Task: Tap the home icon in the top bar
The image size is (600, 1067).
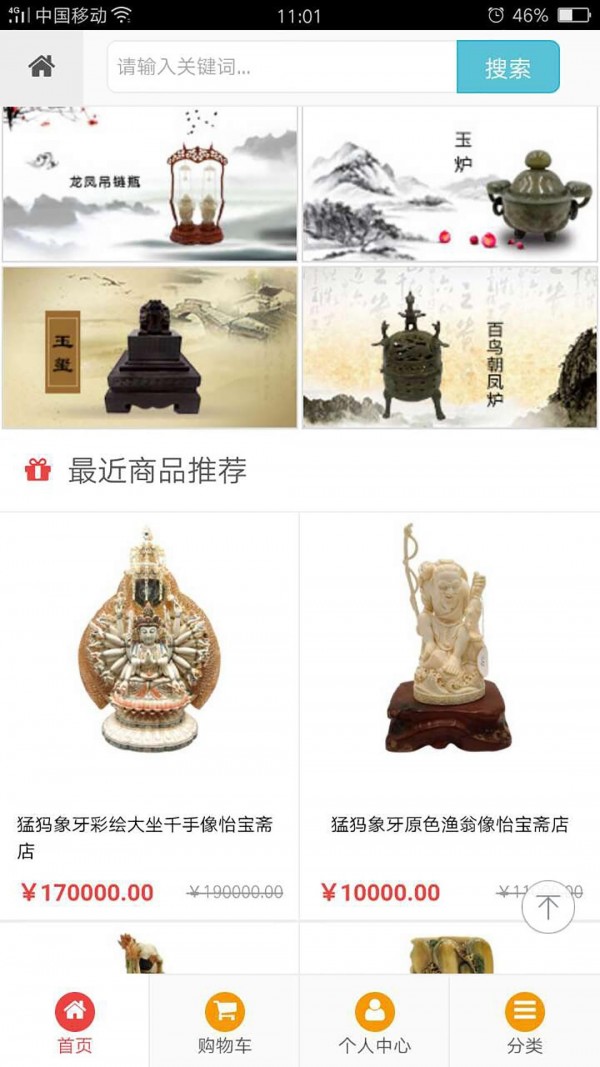Action: click(x=41, y=66)
